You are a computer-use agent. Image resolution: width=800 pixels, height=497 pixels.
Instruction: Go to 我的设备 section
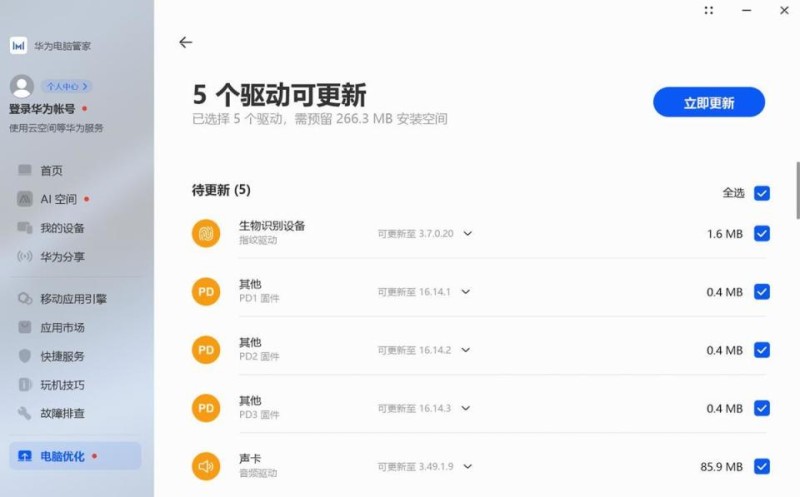click(62, 228)
